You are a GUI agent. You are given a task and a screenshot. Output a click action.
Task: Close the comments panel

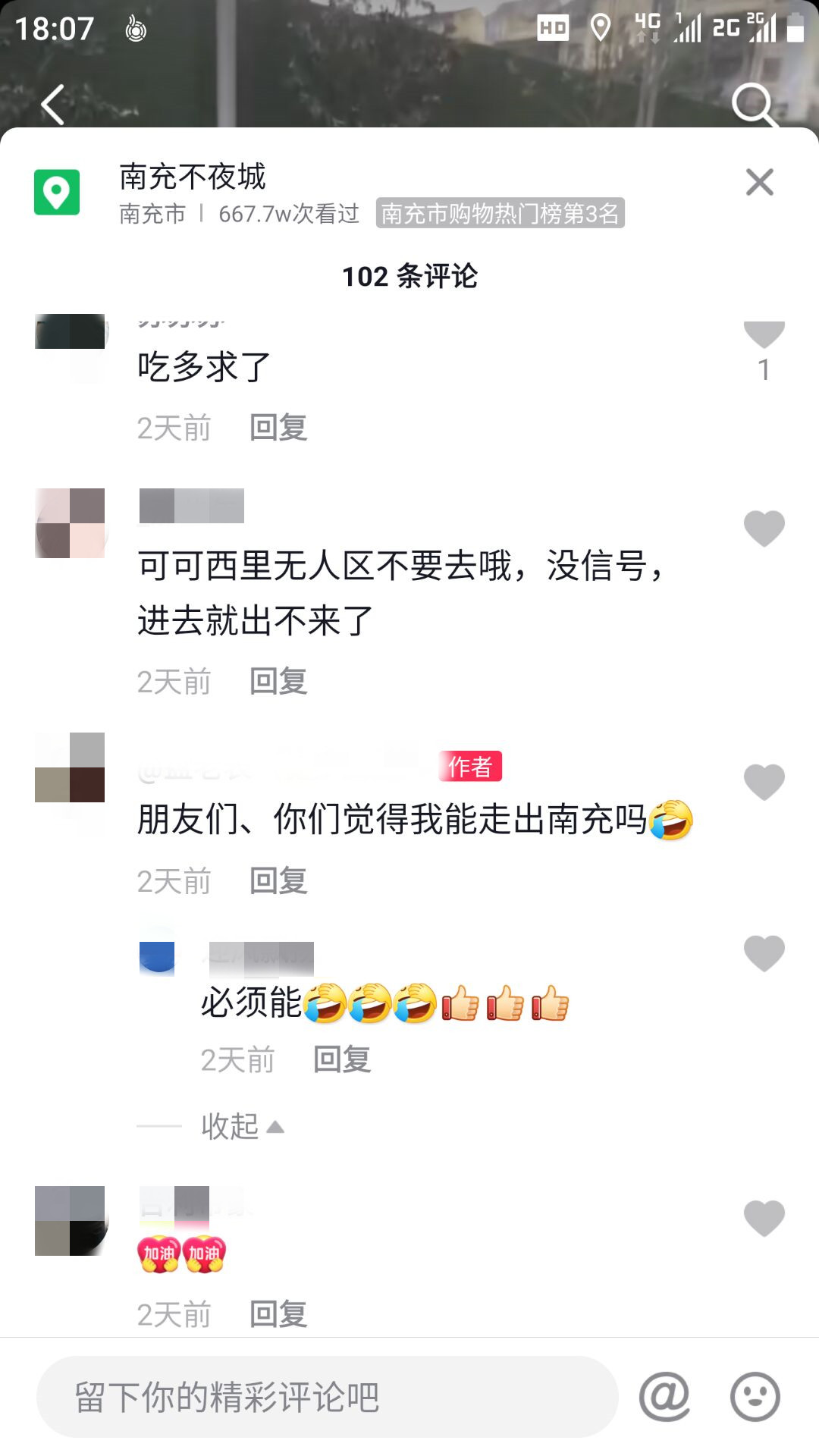tap(759, 182)
